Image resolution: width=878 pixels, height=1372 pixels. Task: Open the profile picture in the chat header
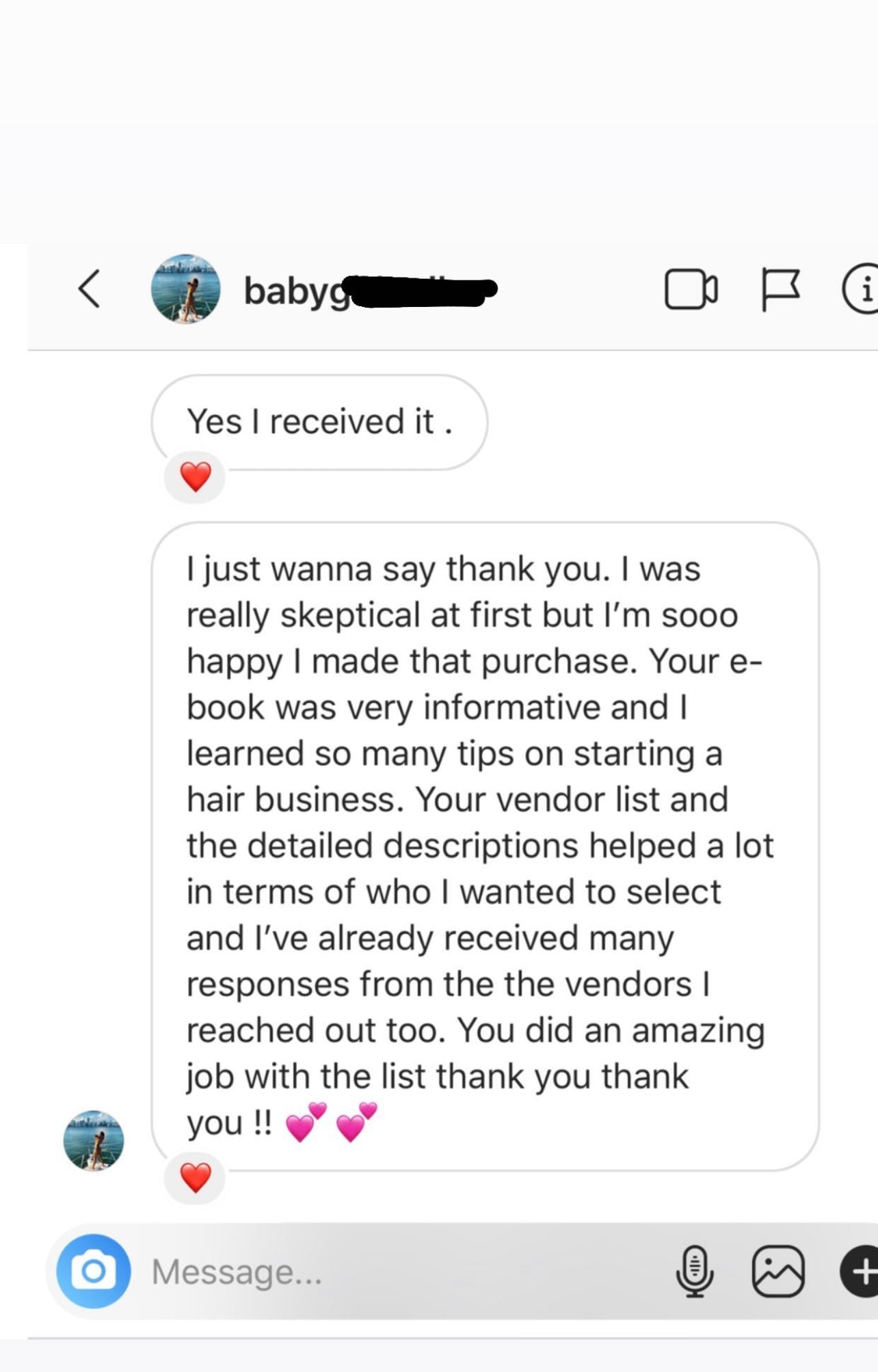(x=185, y=290)
